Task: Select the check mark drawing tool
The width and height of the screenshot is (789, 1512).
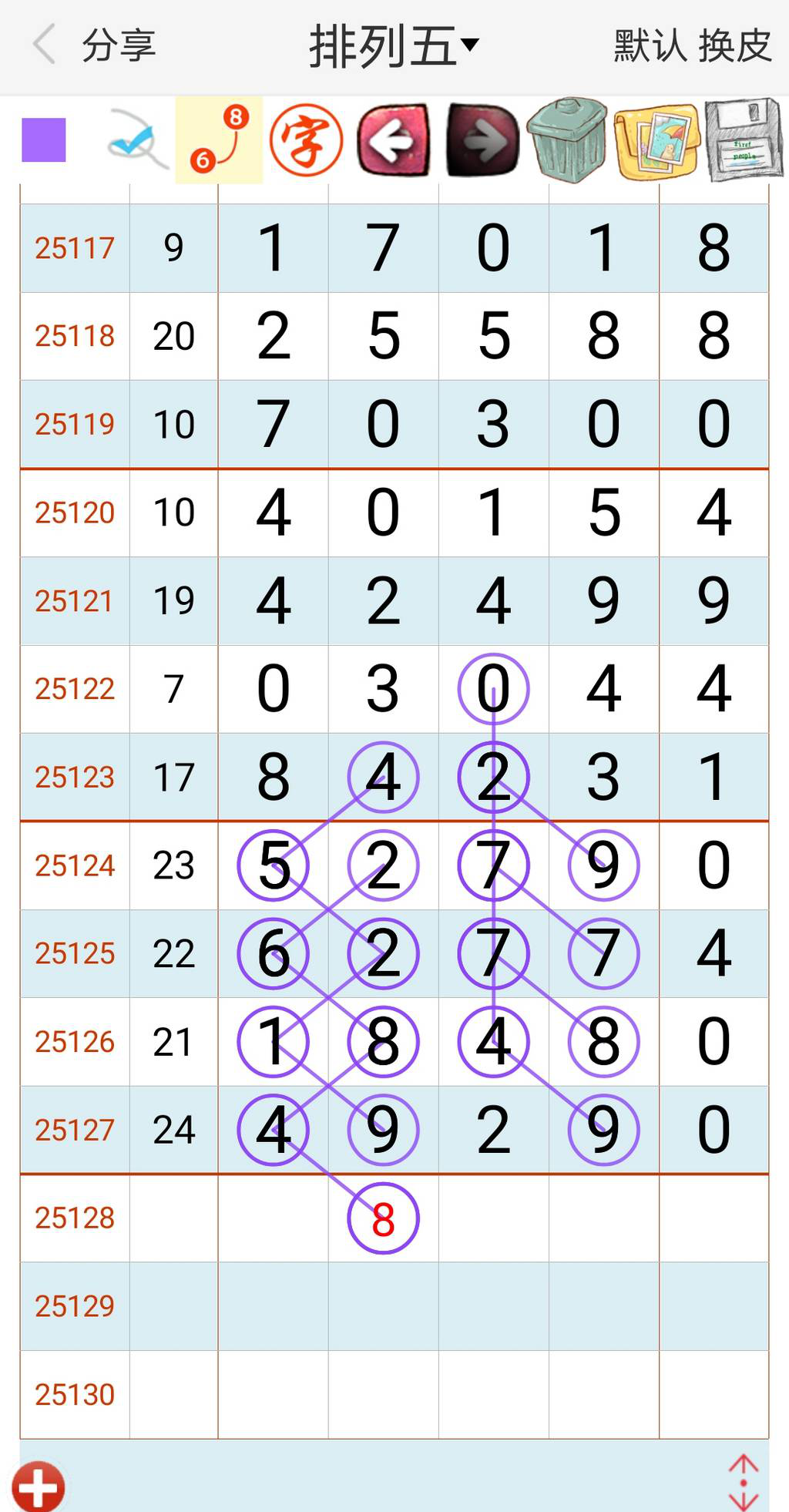Action: coord(133,141)
